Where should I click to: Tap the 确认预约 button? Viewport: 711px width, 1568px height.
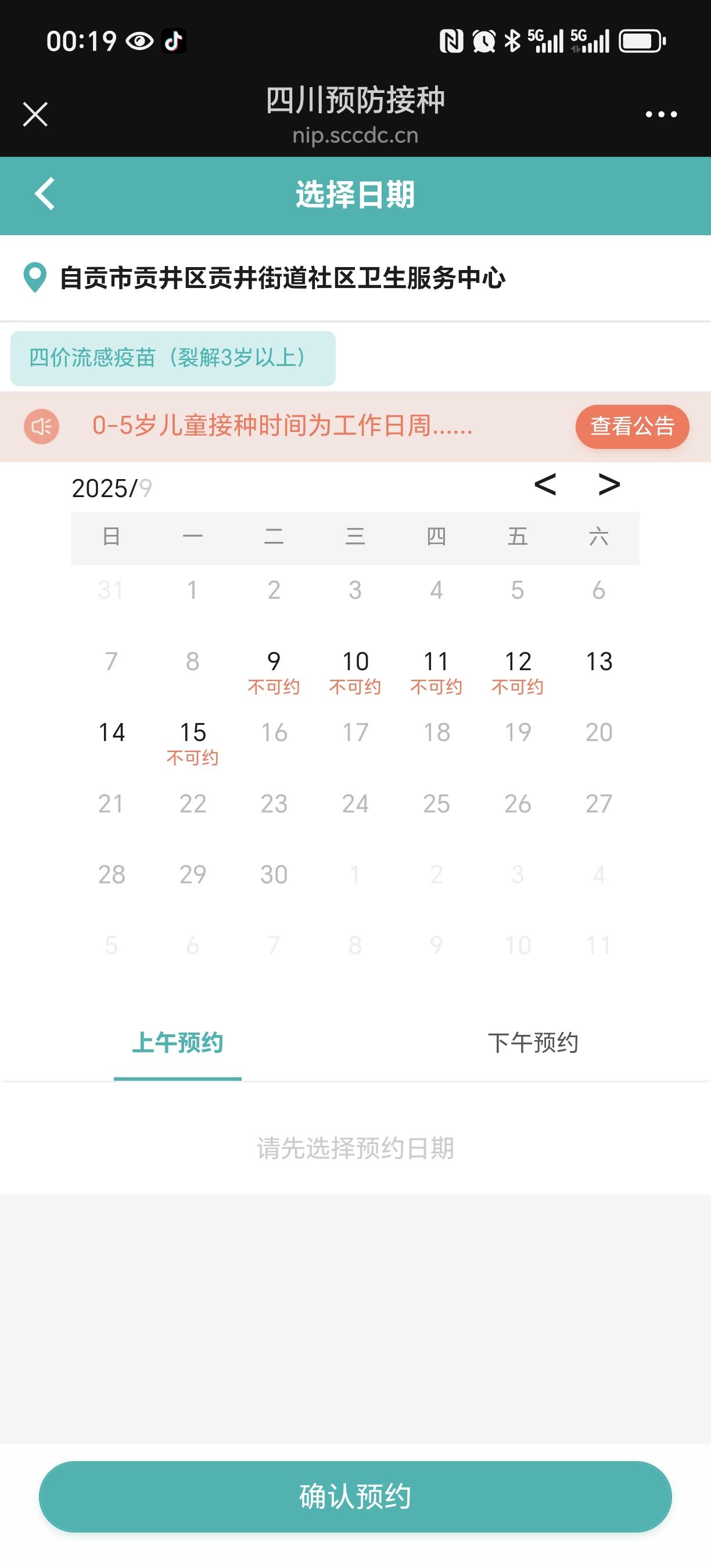[x=355, y=1496]
